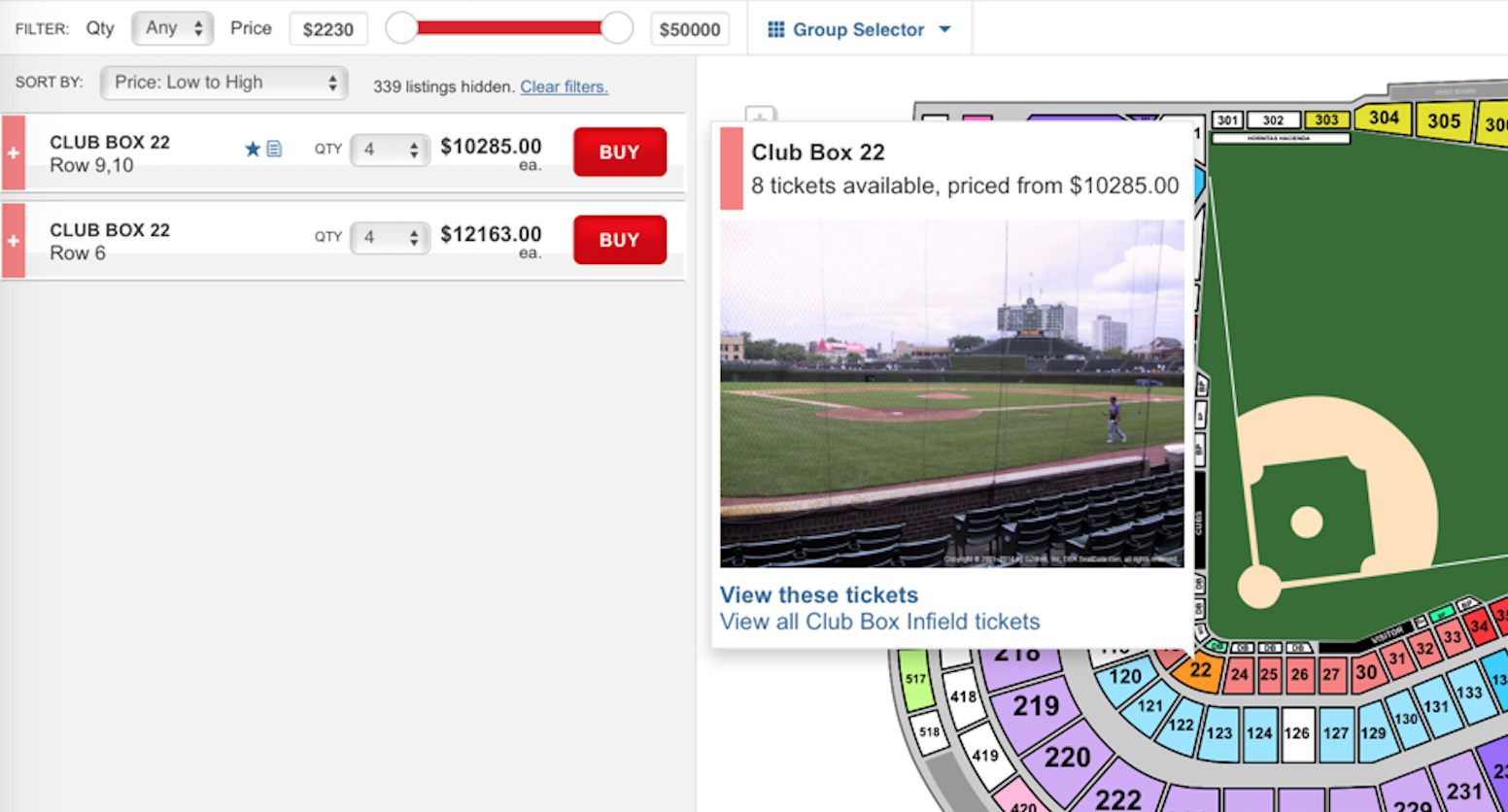Screen dimensions: 1508x812
Task: Edit the maximum price field $50000
Action: tap(689, 29)
